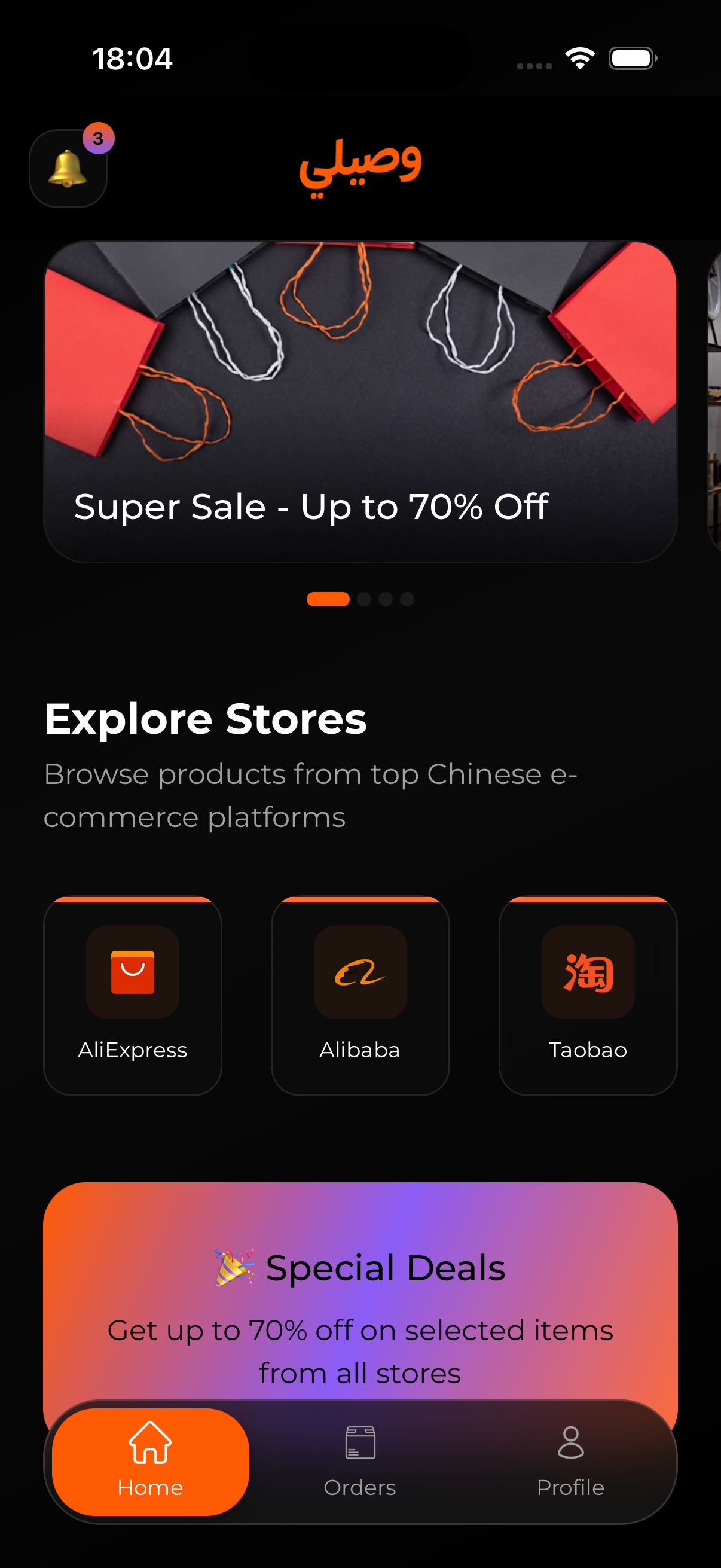This screenshot has height=1568, width=721.
Task: Tap the active orange carousel indicator
Action: pos(329,599)
